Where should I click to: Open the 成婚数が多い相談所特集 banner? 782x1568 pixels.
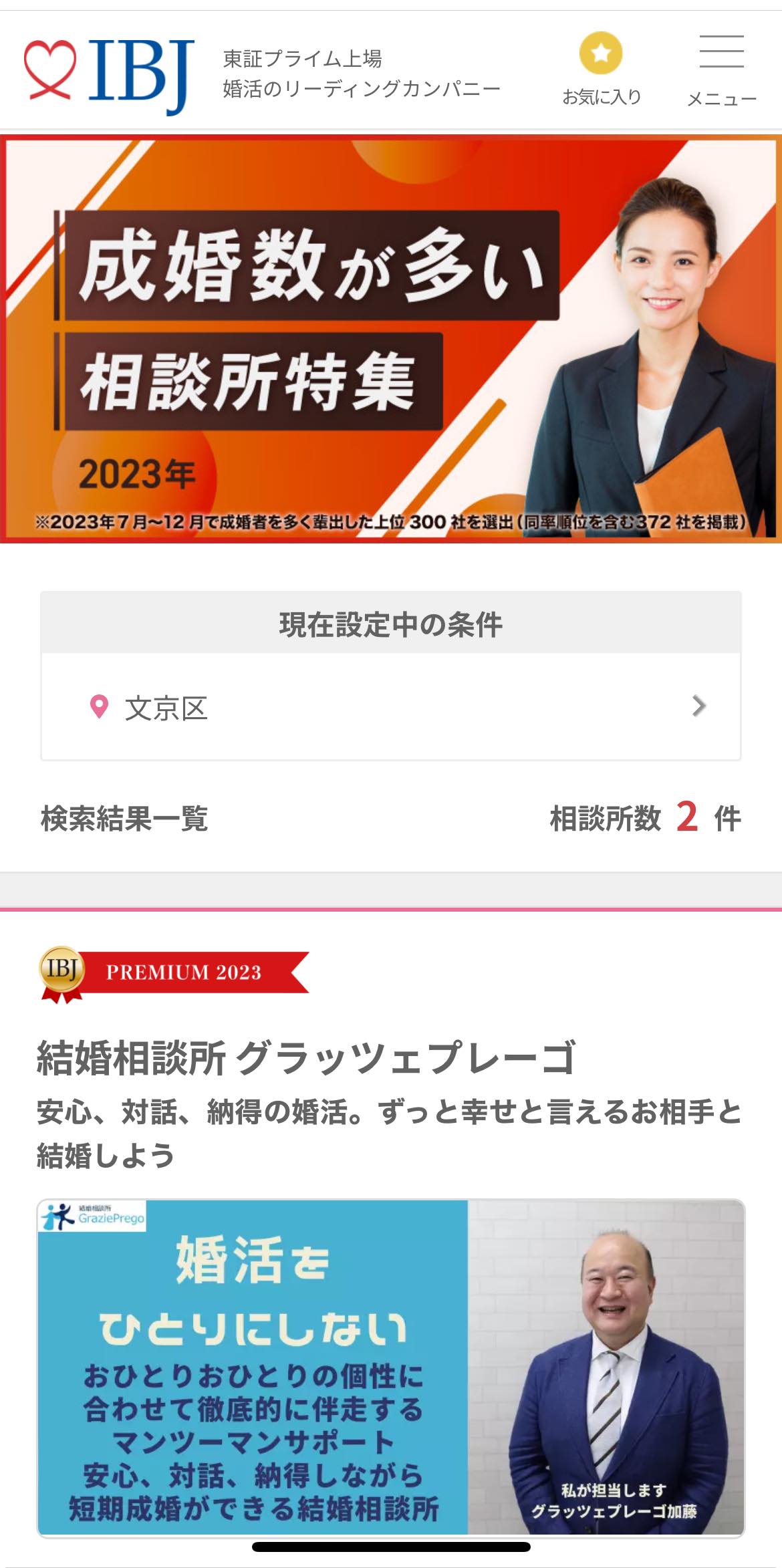[391, 339]
